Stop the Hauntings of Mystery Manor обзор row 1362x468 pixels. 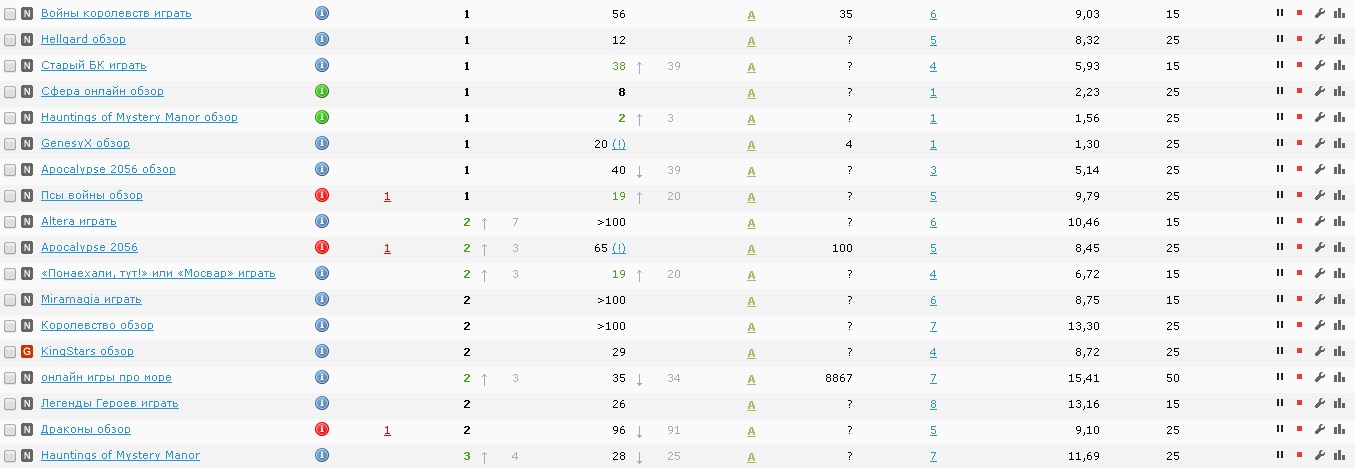tap(1299, 117)
